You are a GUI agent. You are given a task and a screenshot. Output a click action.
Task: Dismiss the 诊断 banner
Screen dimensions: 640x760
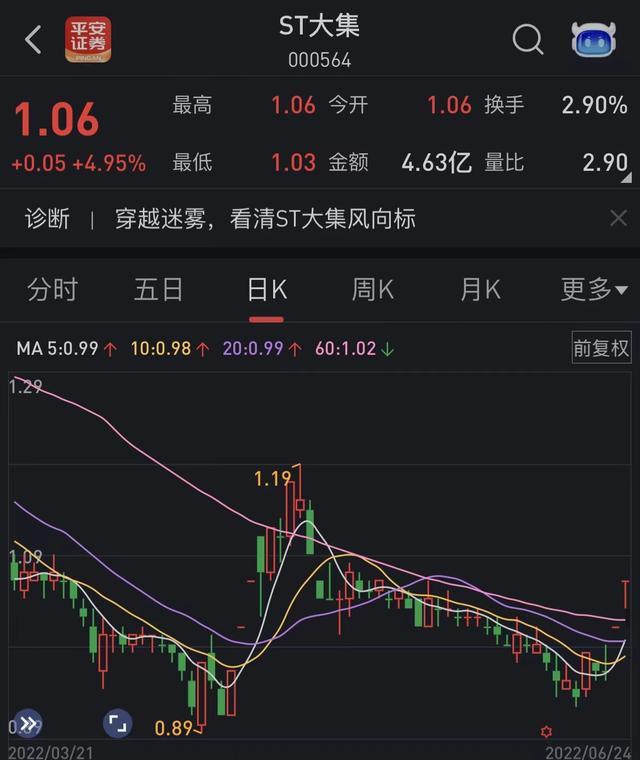pyautogui.click(x=618, y=219)
